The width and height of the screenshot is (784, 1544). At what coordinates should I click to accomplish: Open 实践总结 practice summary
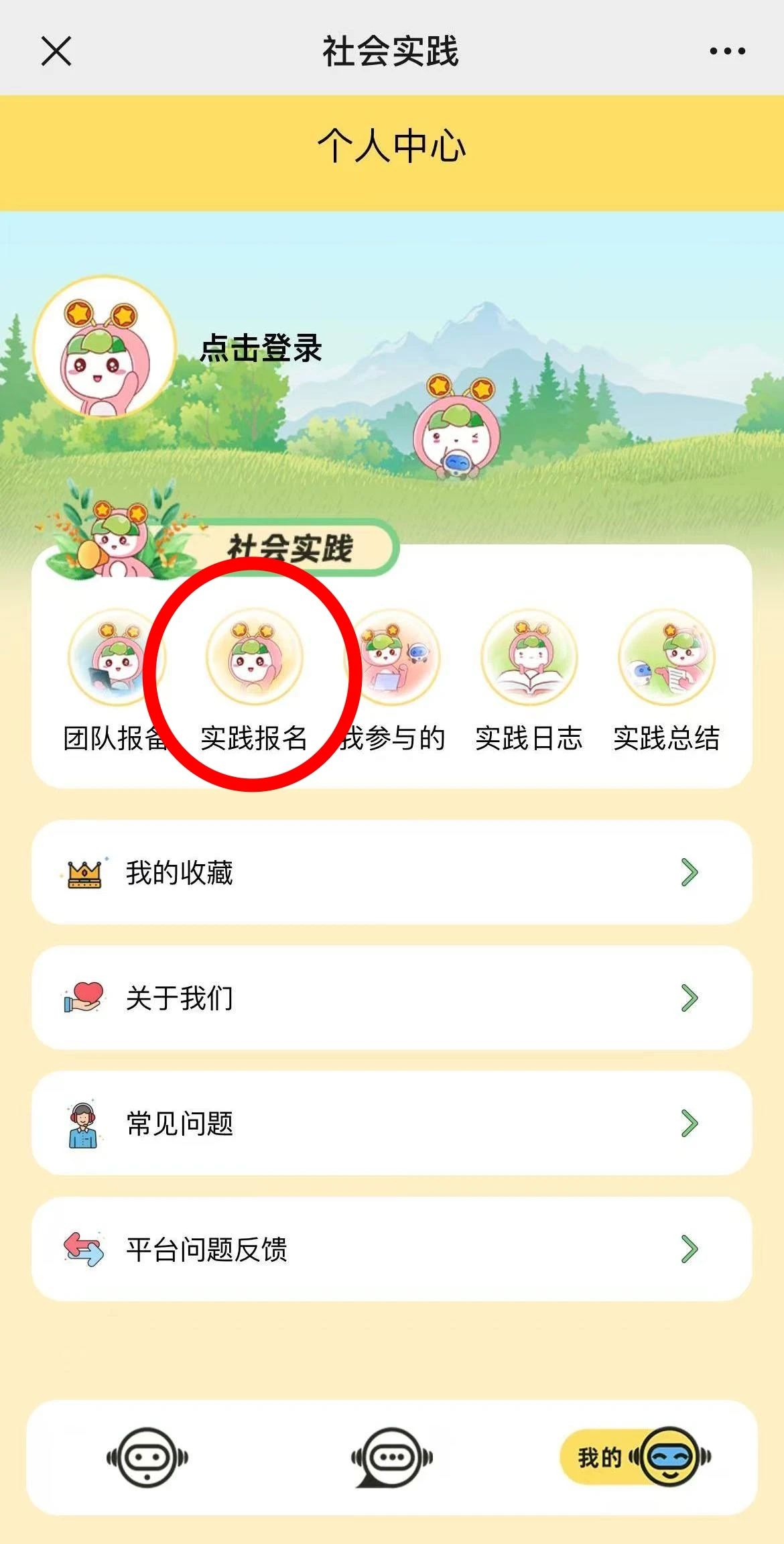coord(667,680)
